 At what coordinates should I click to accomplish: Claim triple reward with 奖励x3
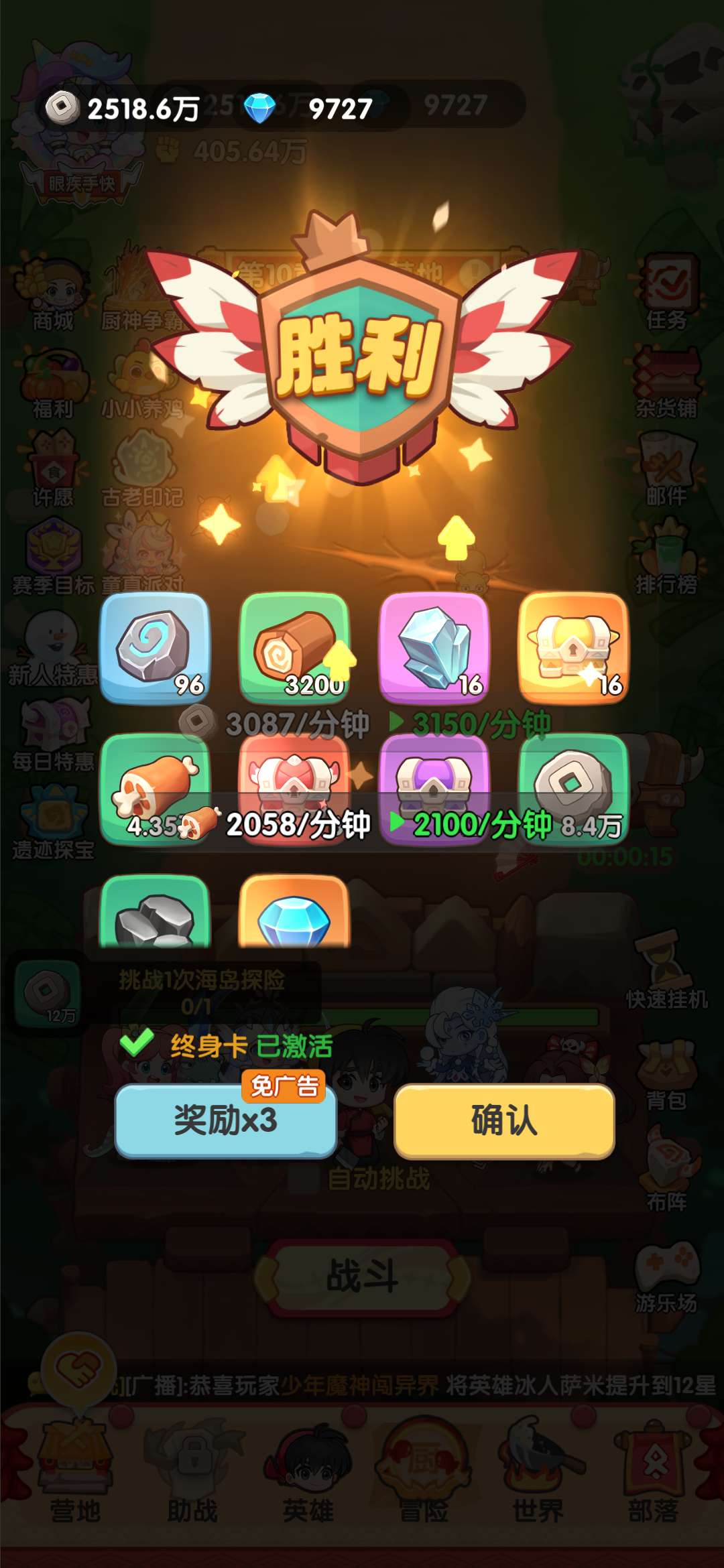225,1120
